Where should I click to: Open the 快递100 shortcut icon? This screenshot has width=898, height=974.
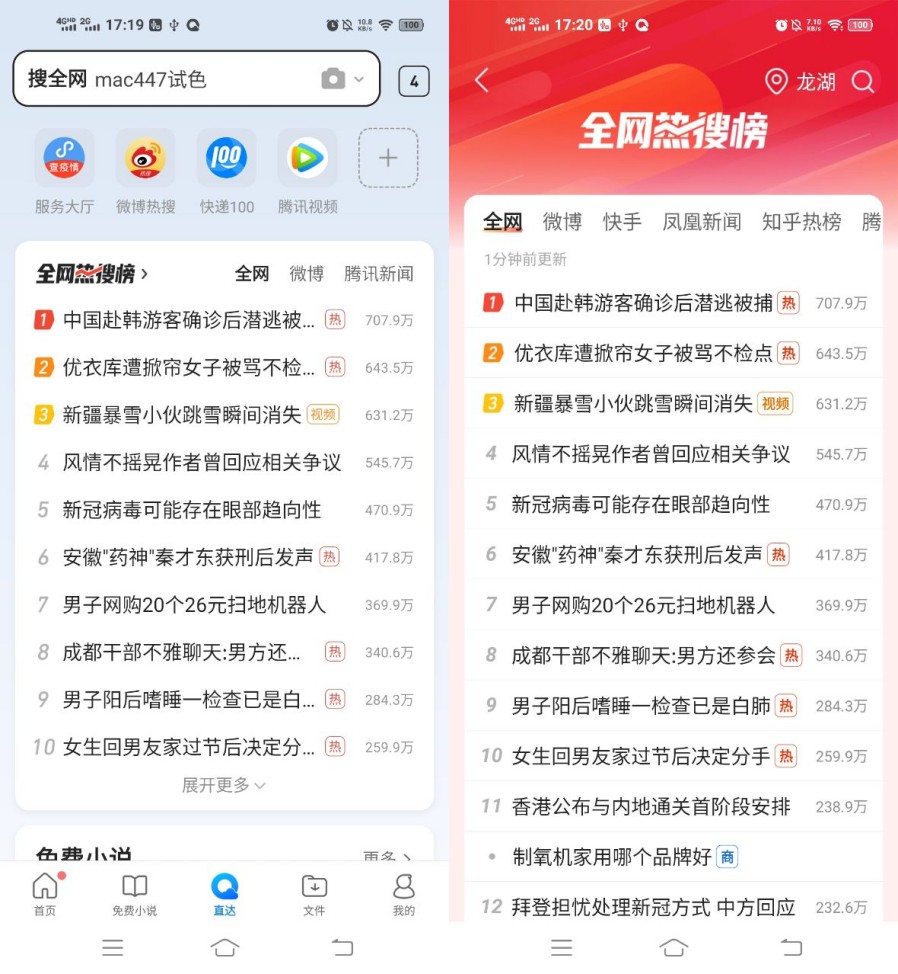click(x=226, y=157)
